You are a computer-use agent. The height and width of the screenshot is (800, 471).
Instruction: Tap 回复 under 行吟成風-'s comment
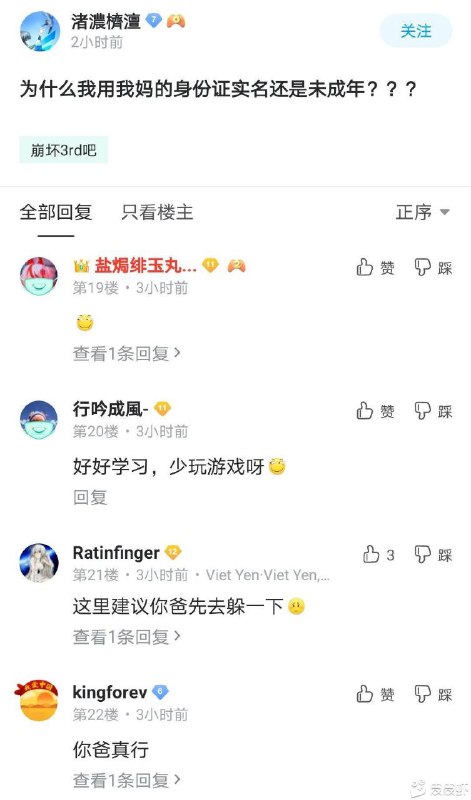coord(90,497)
